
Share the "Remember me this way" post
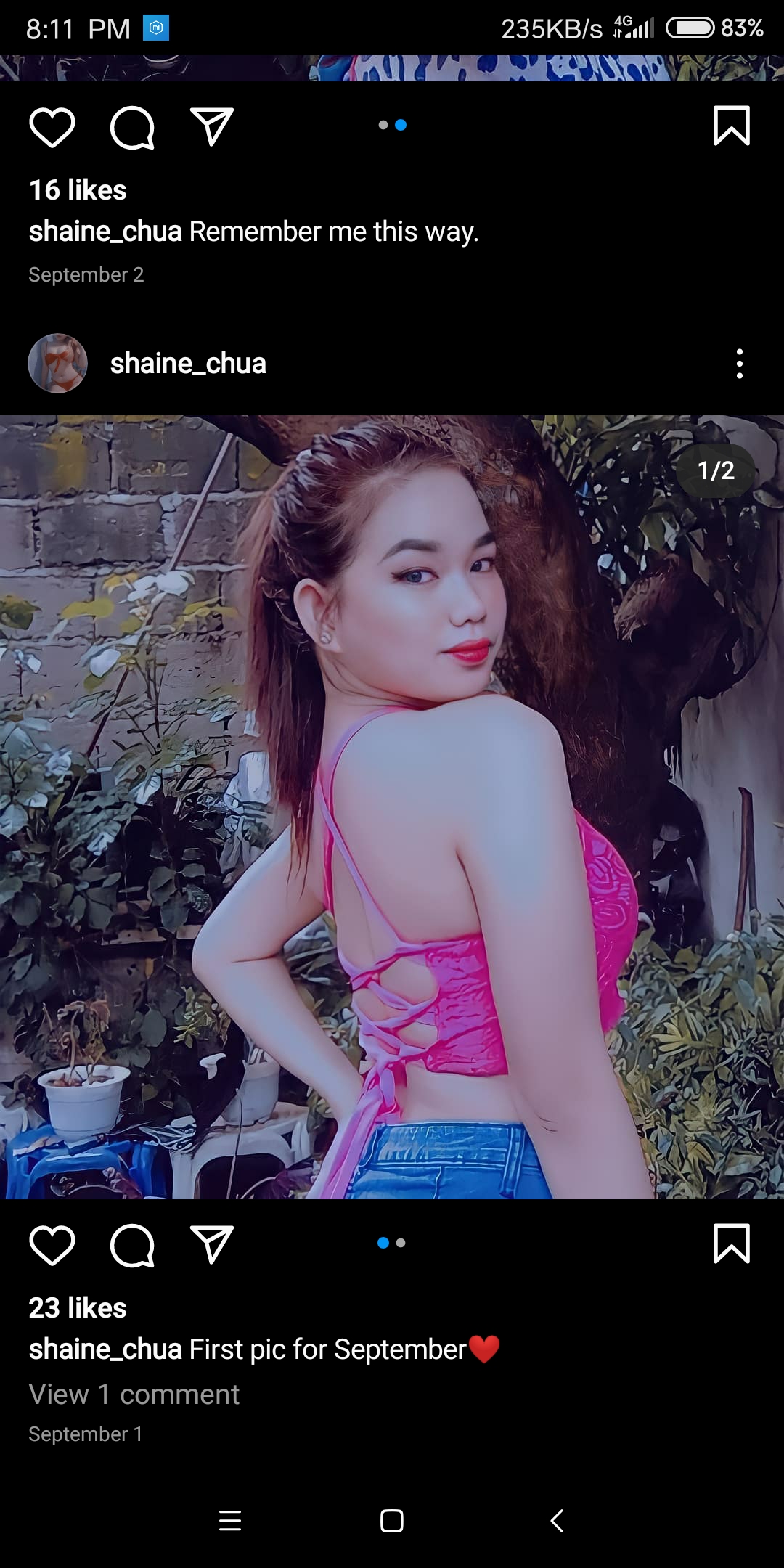tap(211, 126)
